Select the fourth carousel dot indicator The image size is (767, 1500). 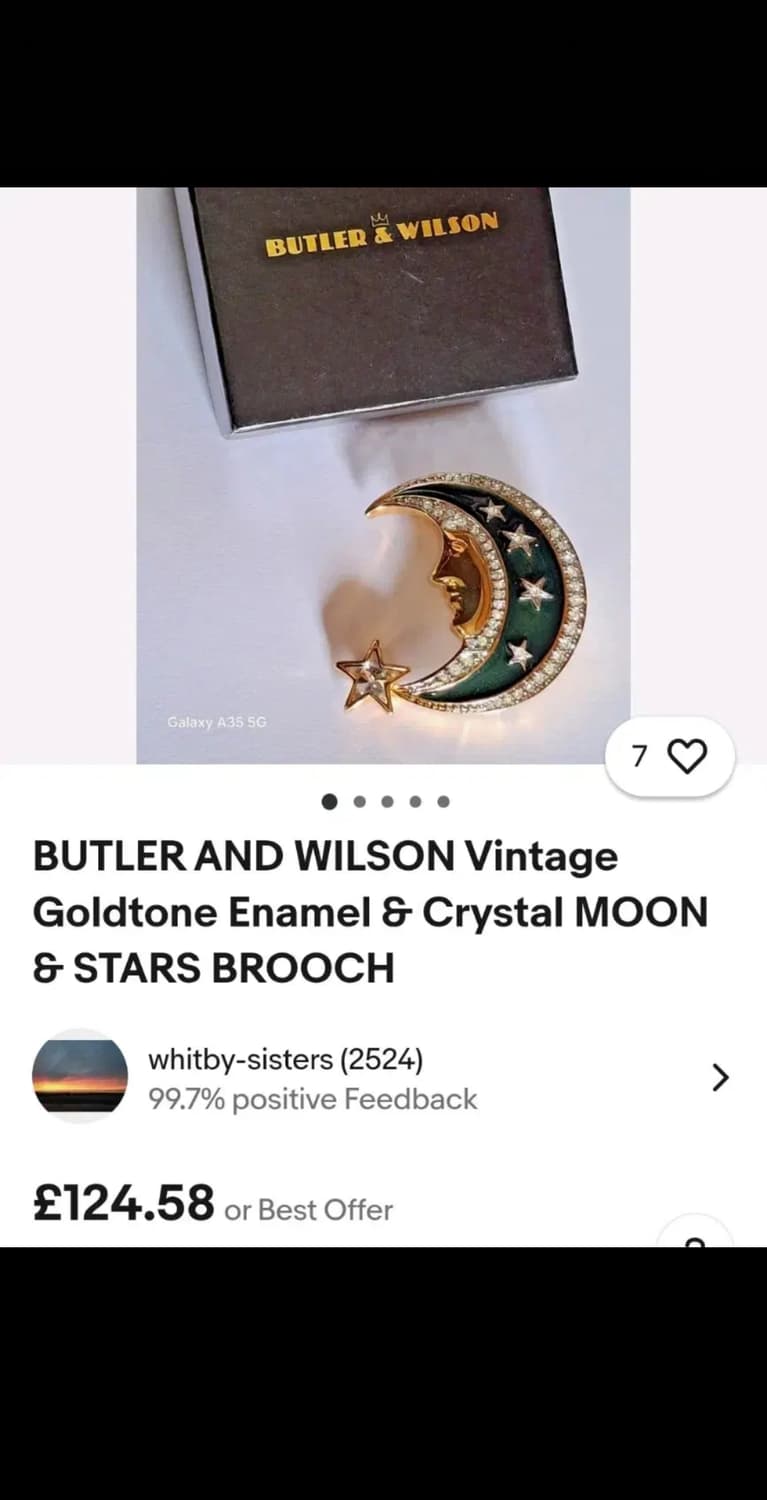[x=414, y=801]
